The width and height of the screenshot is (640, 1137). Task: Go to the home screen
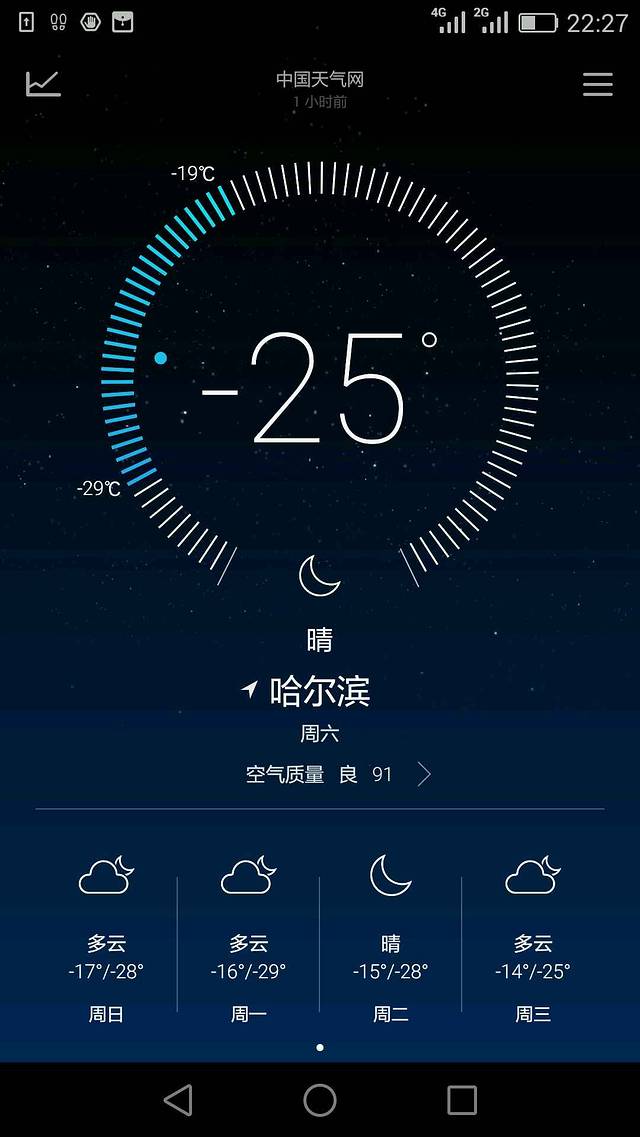click(320, 1100)
